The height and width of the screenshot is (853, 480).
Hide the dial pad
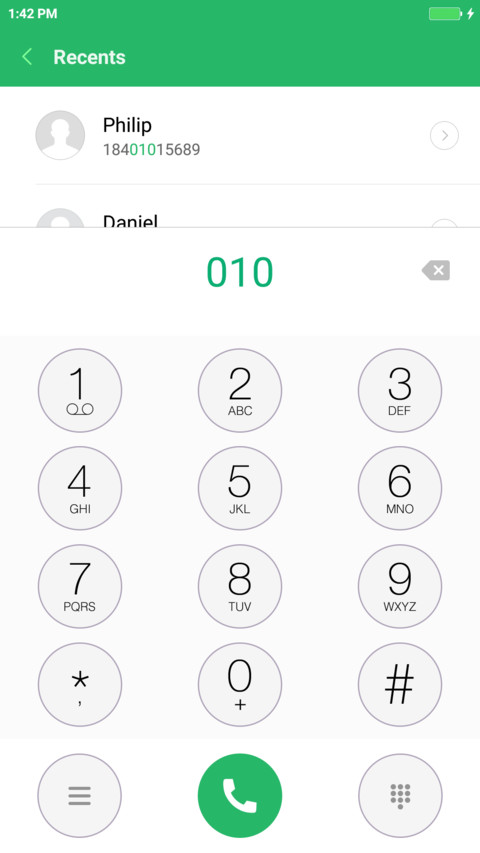coord(400,796)
